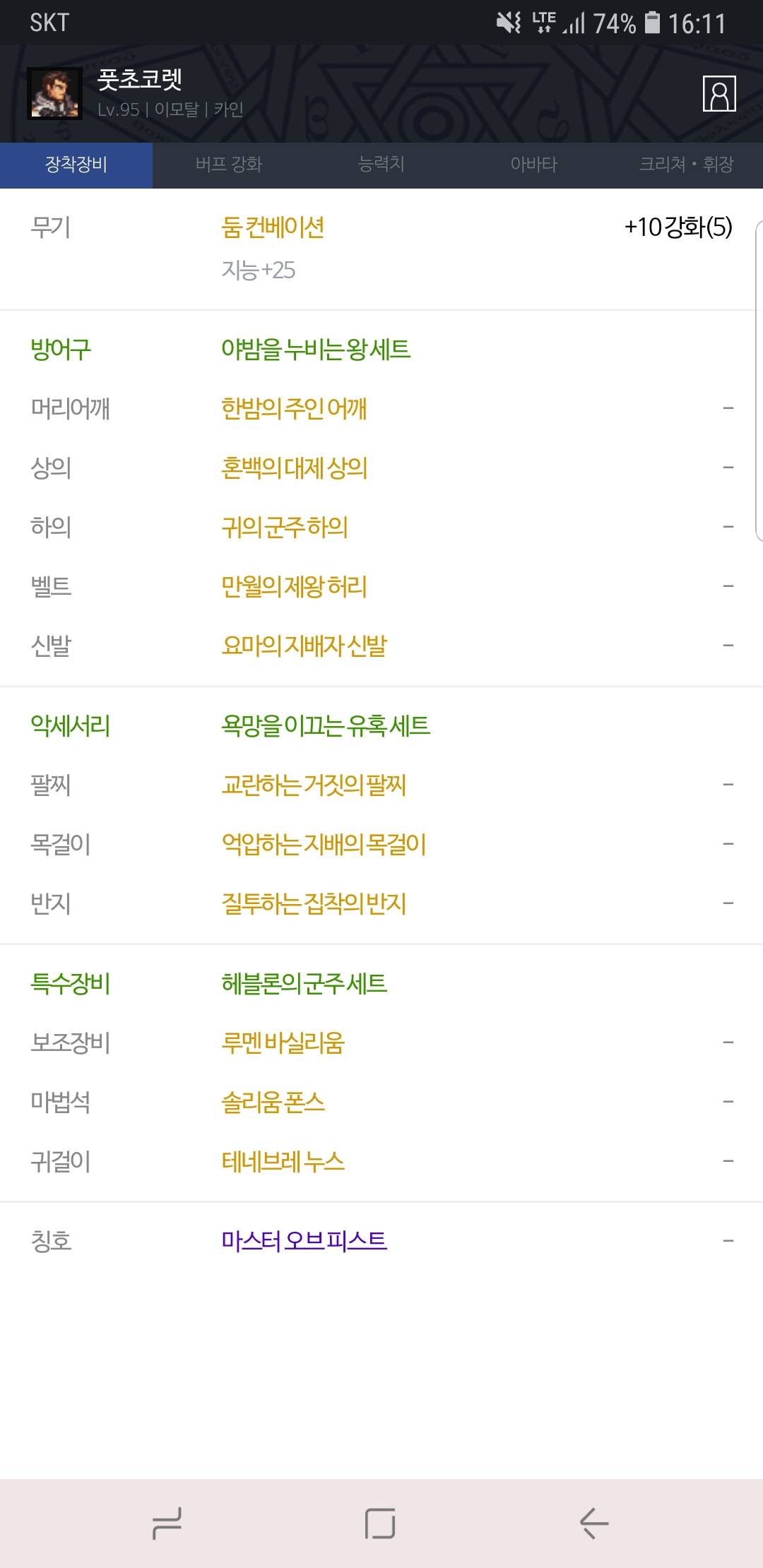
Task: Open 교란하는 거짓의 팔찌 item
Action: click(314, 785)
